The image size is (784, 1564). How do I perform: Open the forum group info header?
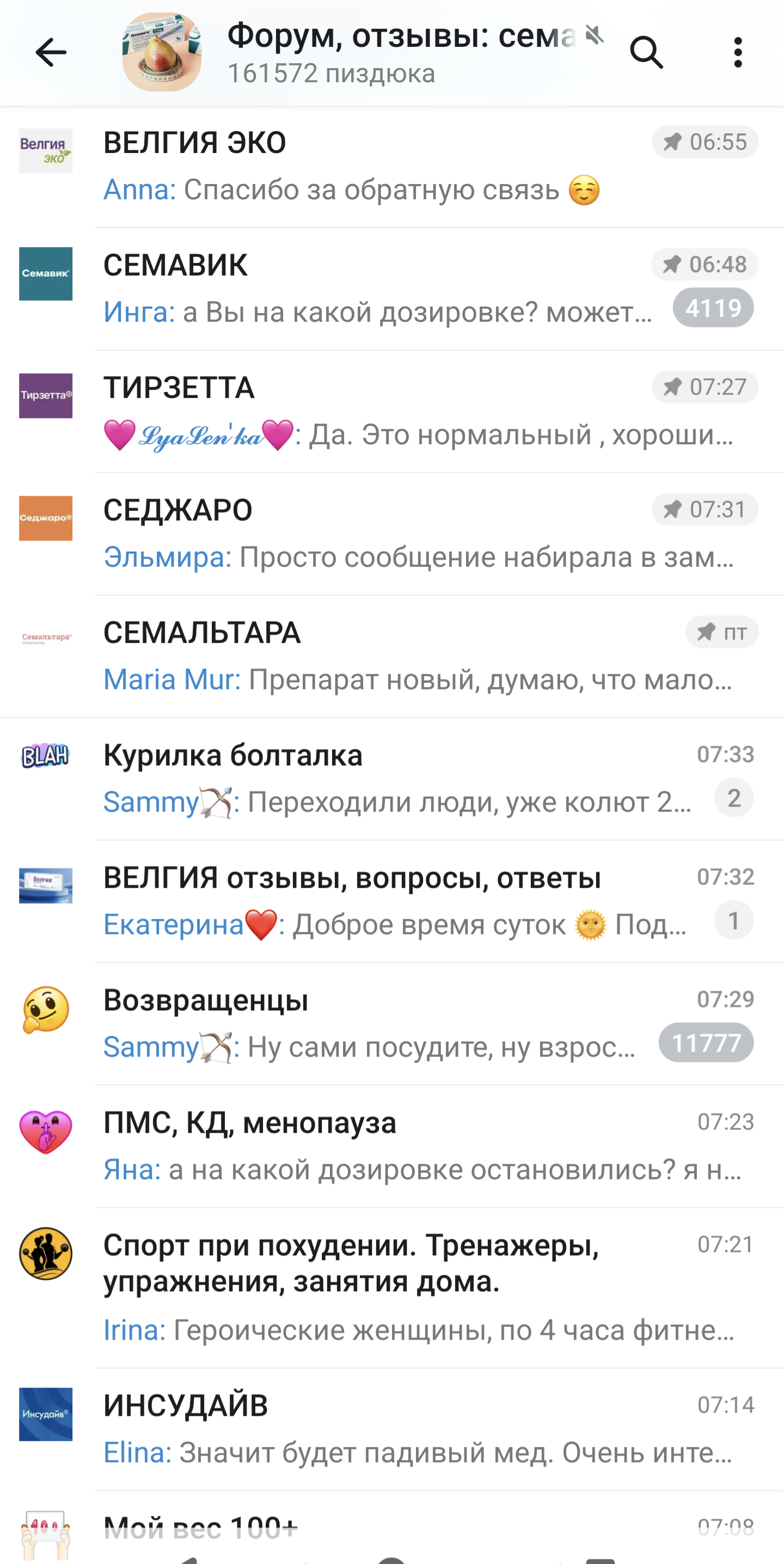[363, 52]
